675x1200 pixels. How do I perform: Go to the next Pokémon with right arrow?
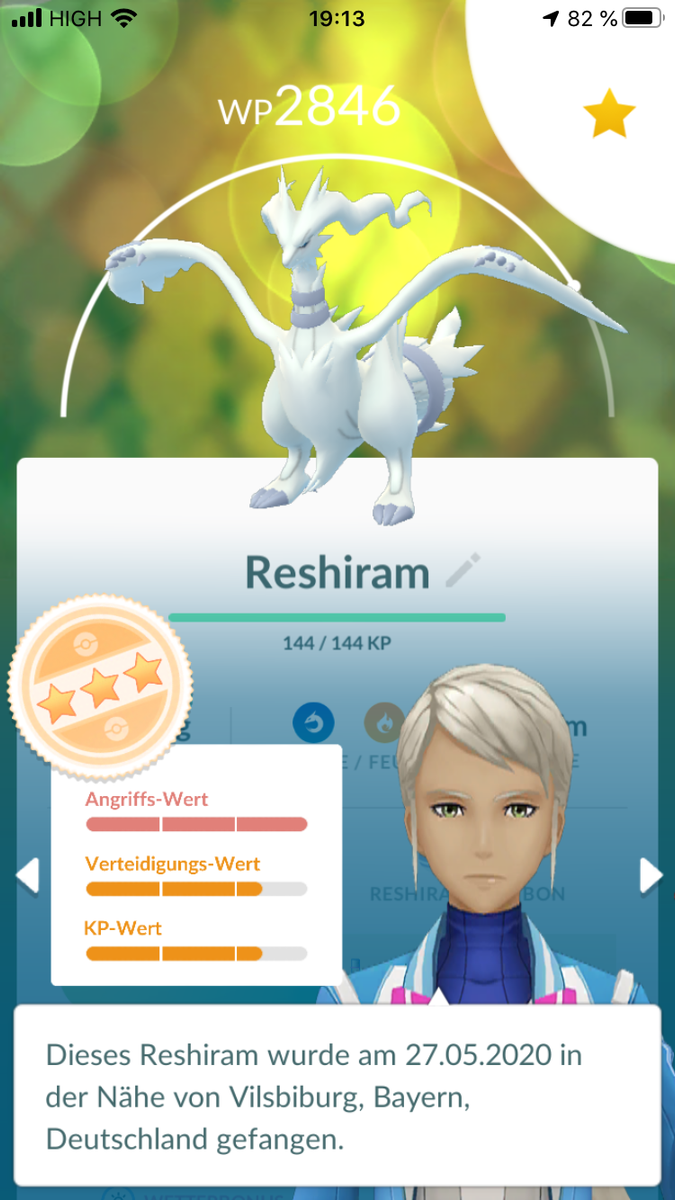point(651,875)
